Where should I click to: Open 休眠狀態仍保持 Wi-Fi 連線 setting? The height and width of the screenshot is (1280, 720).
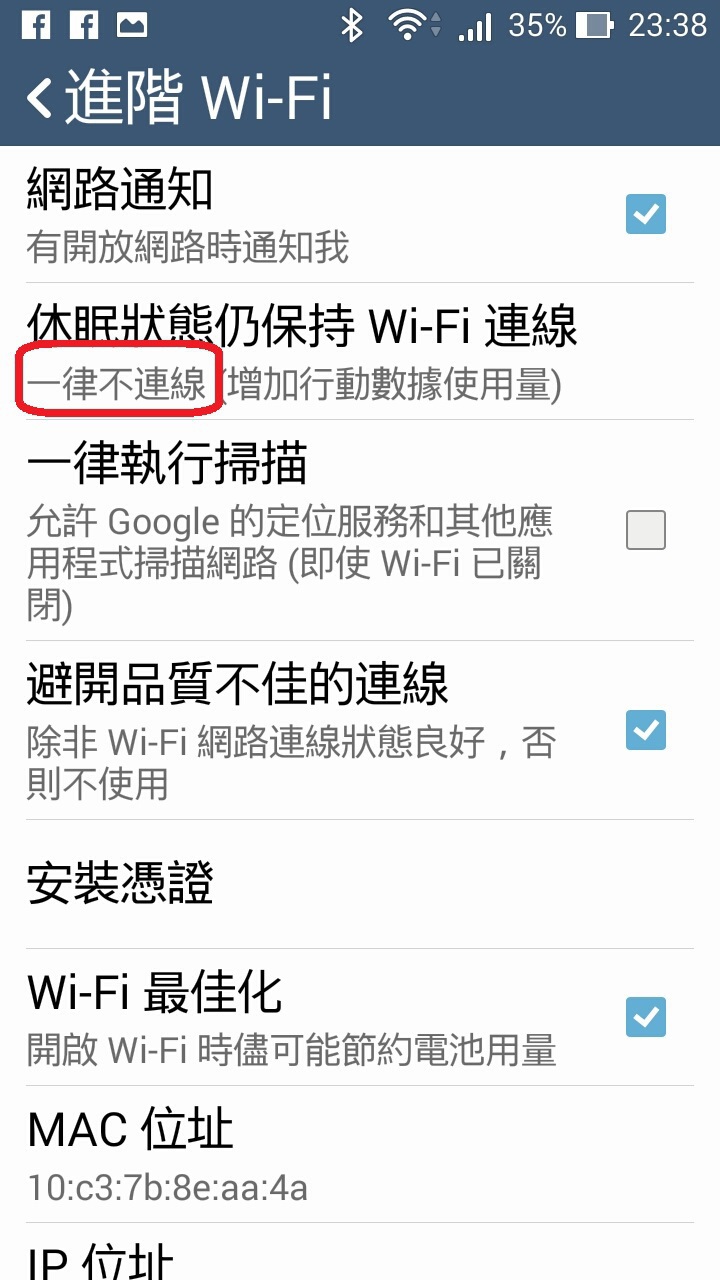(x=300, y=350)
